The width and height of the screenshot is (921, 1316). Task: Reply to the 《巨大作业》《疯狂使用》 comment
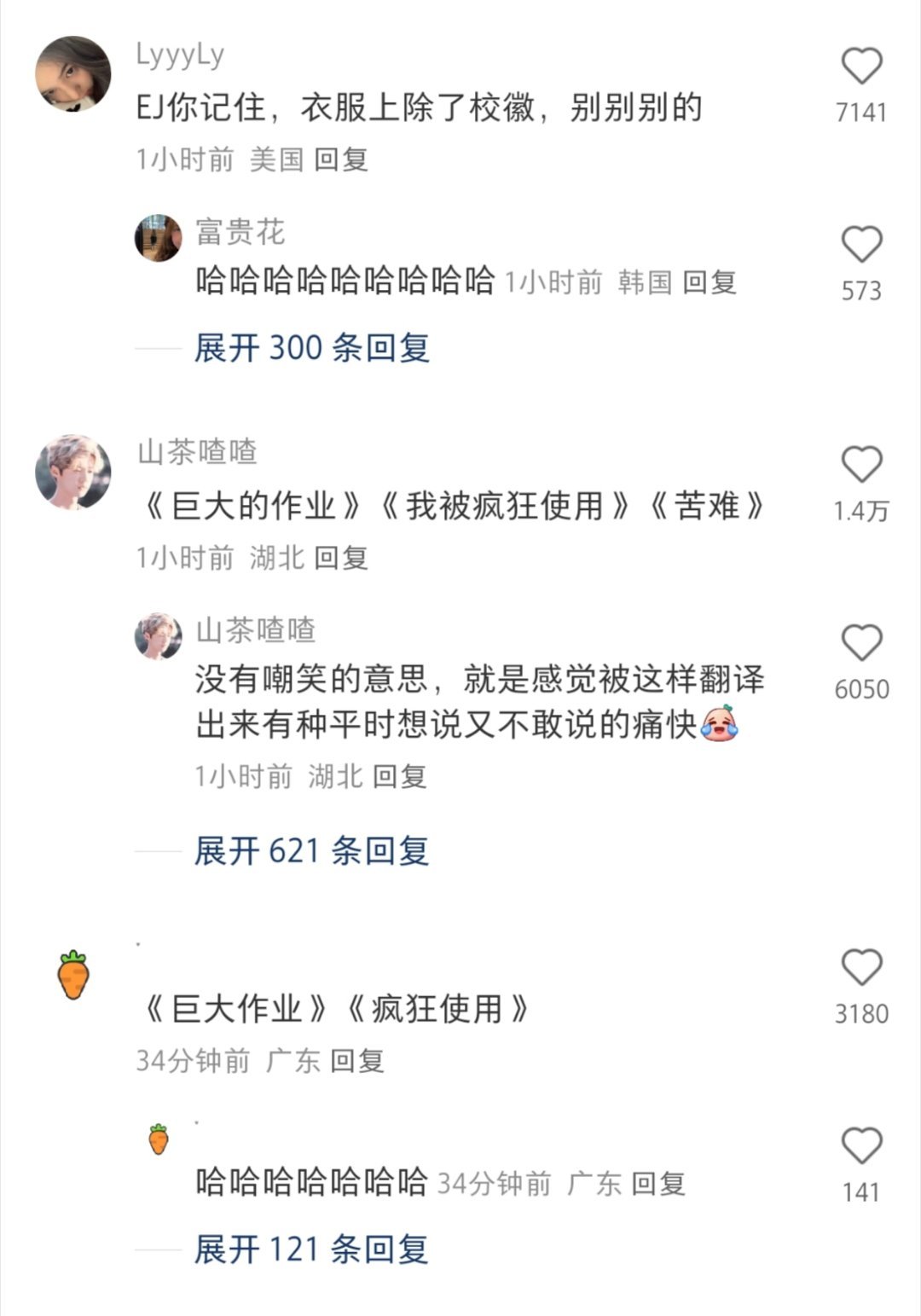pyautogui.click(x=357, y=1061)
